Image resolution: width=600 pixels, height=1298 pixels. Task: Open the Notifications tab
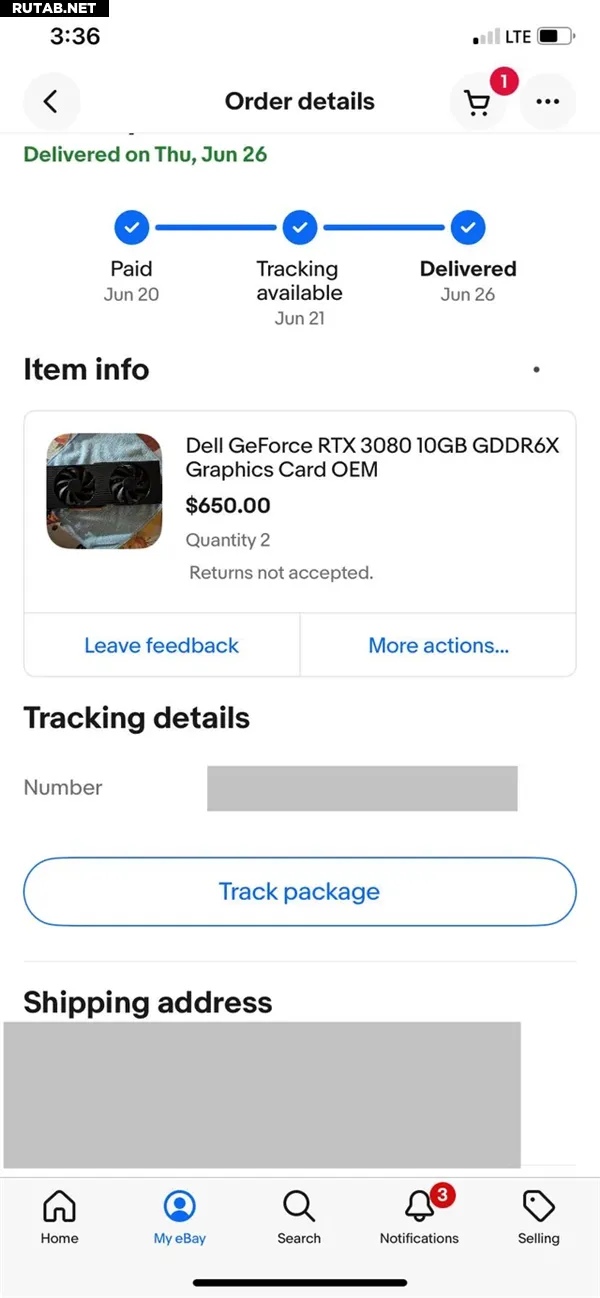click(x=419, y=1217)
